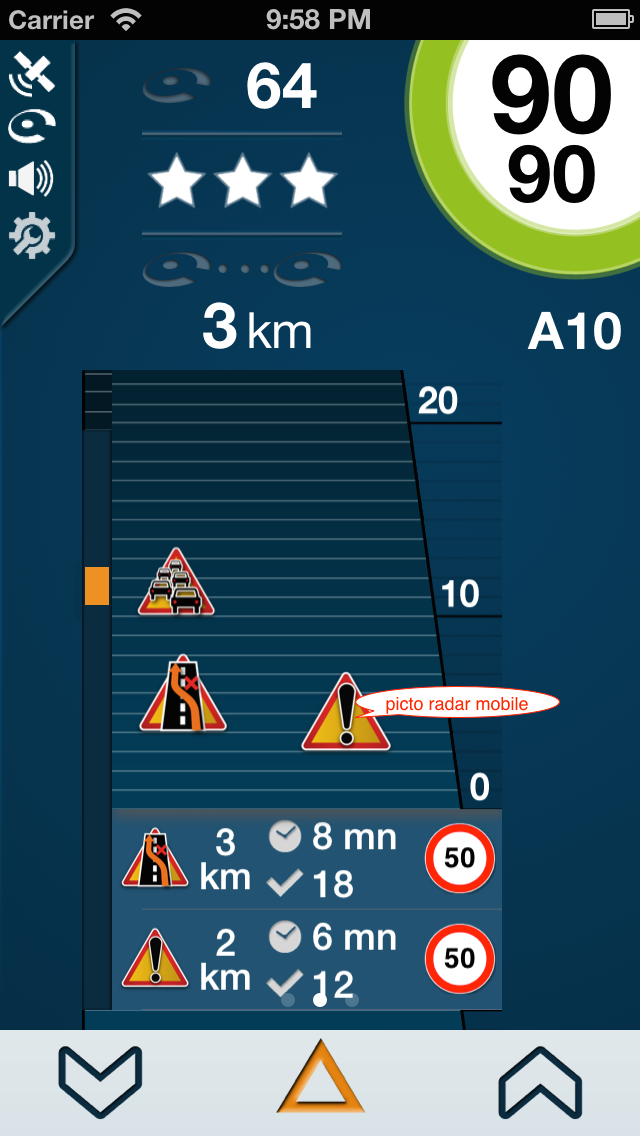Open the 3 km lane closure alert row
Screen dimensions: 640x1136
[308, 860]
